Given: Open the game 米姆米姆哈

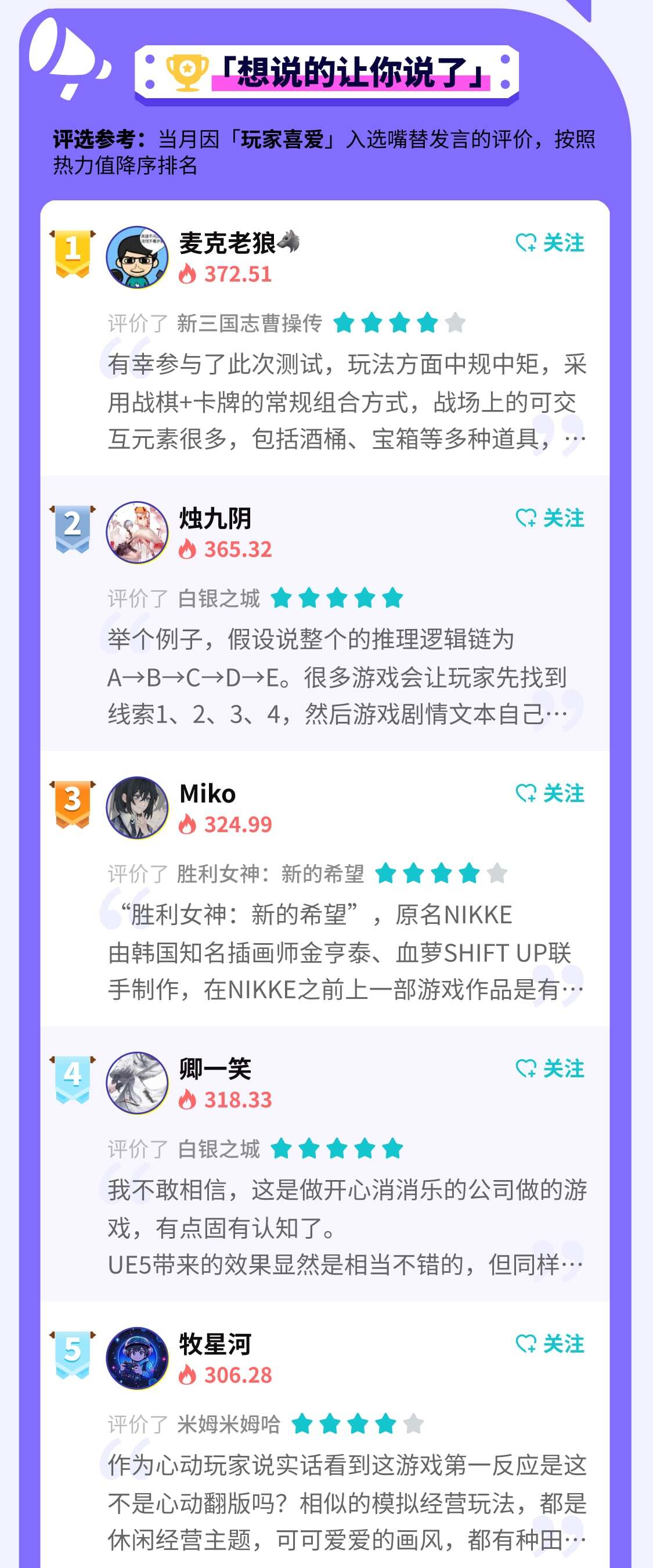Looking at the screenshot, I should pyautogui.click(x=229, y=1424).
